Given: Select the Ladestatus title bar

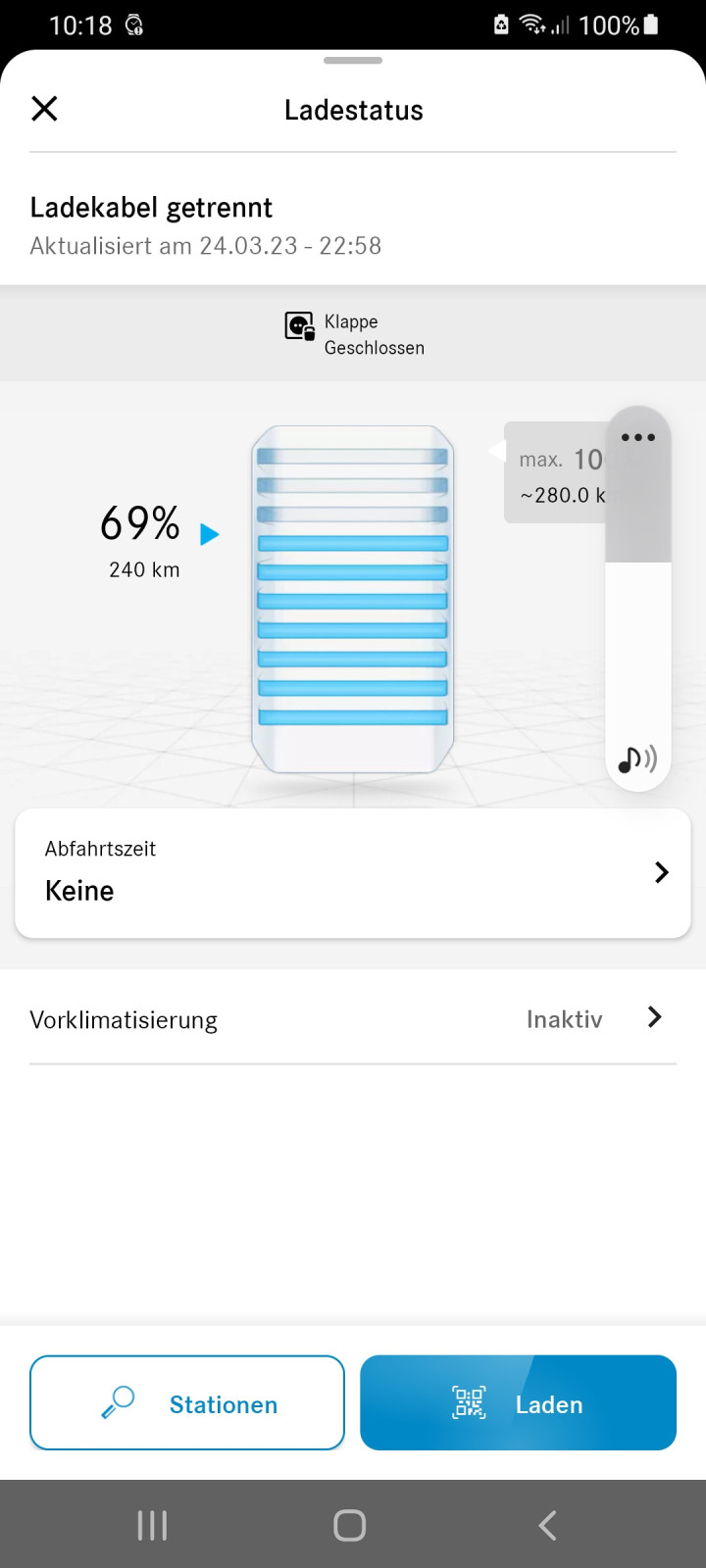Looking at the screenshot, I should pos(353,110).
